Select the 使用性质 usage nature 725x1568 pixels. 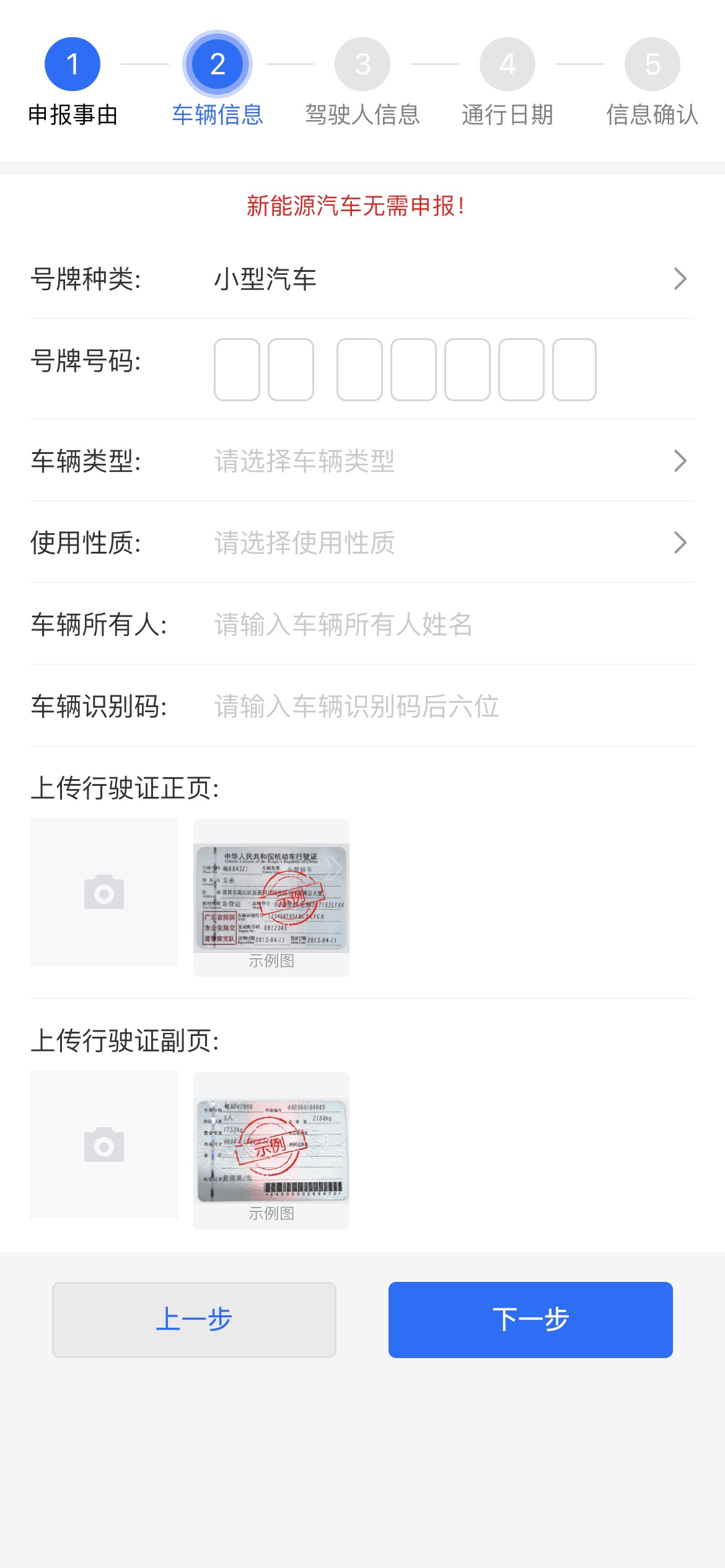coord(450,543)
